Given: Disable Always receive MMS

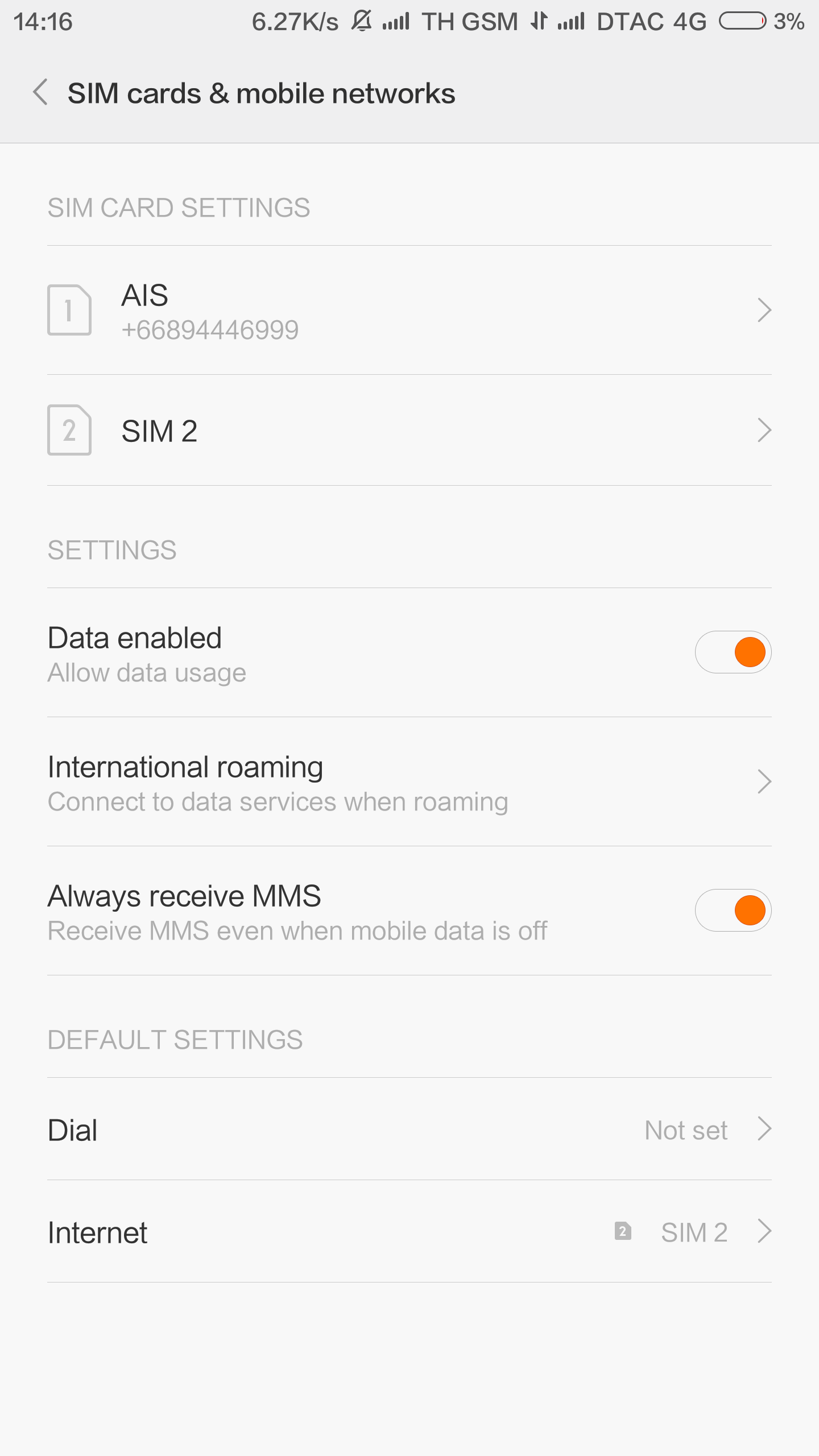Looking at the screenshot, I should [x=733, y=911].
